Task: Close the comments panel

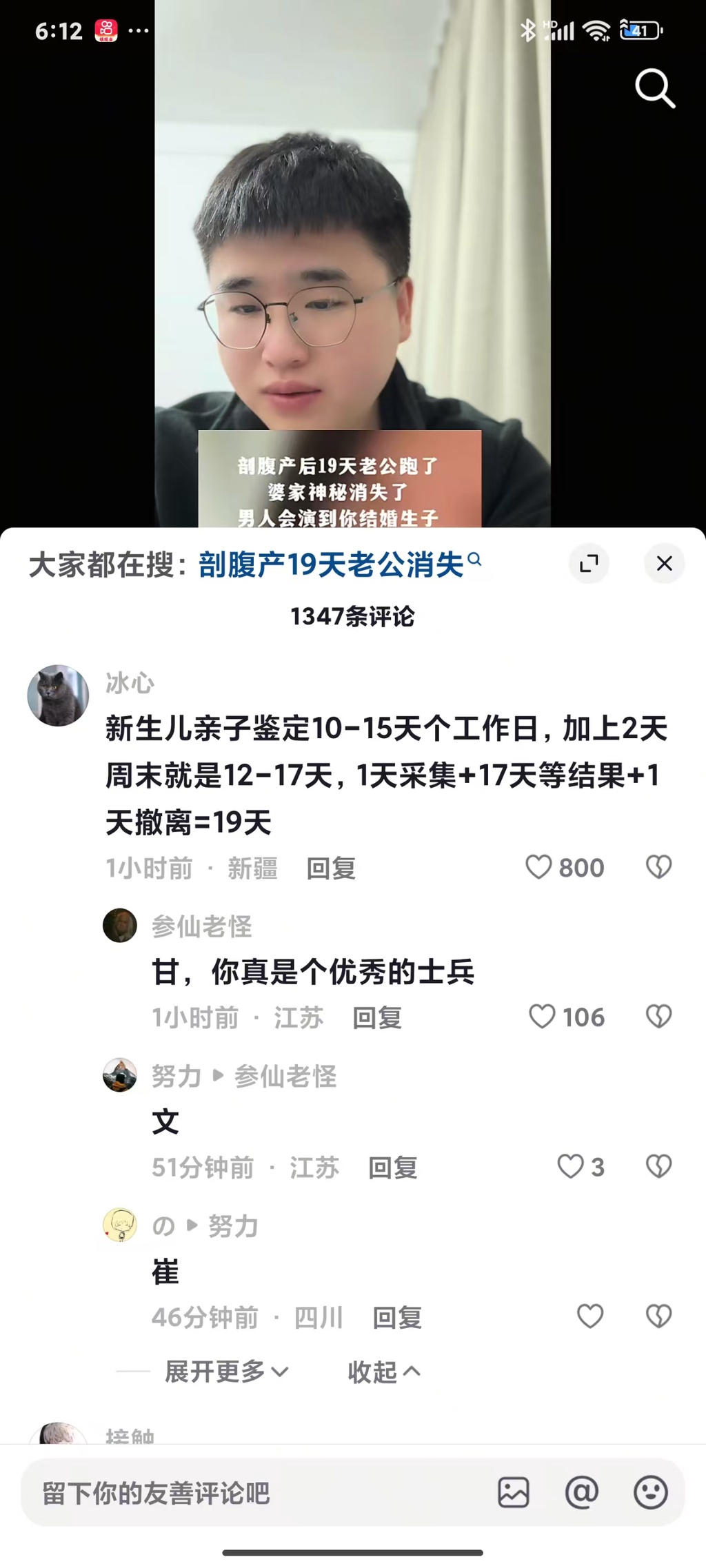Action: 664,564
